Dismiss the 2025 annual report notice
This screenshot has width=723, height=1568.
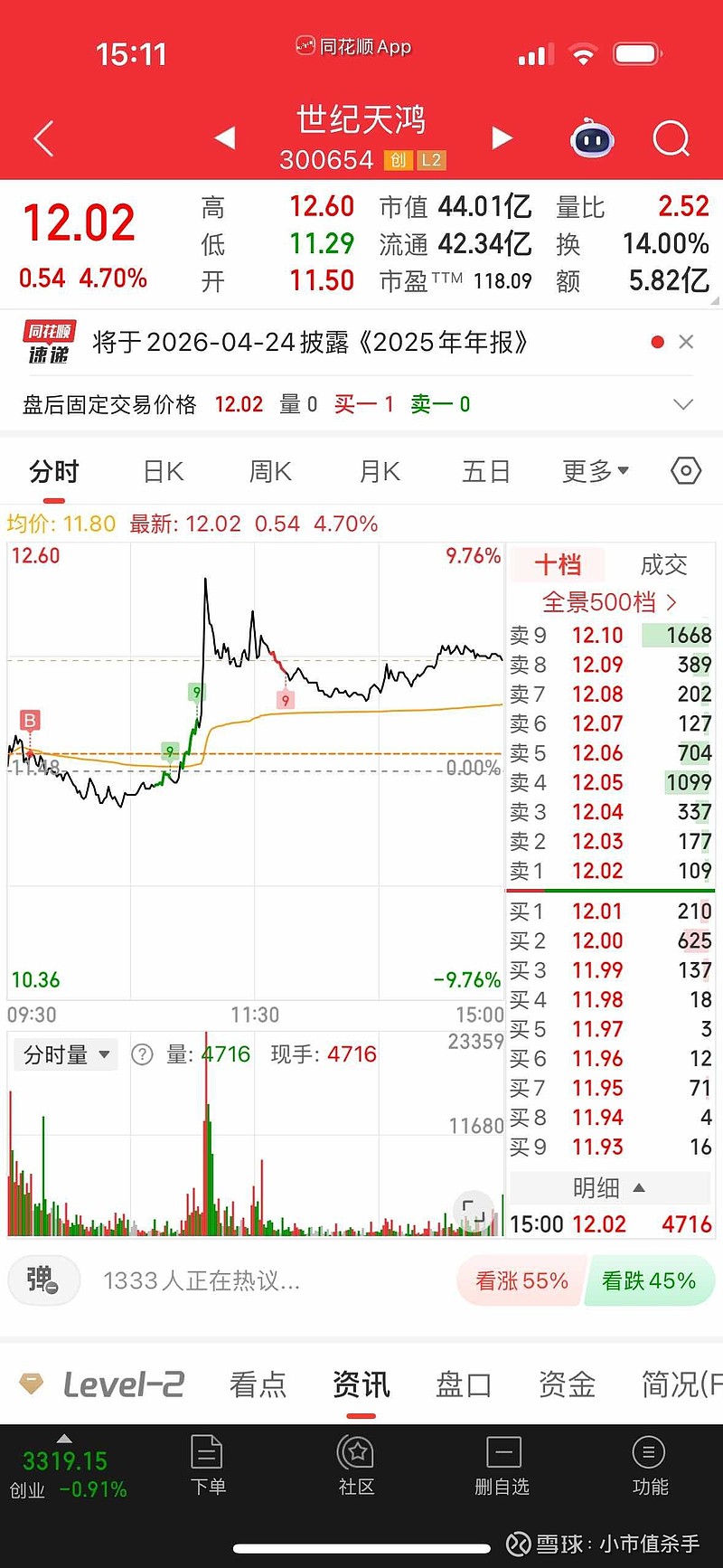click(687, 342)
